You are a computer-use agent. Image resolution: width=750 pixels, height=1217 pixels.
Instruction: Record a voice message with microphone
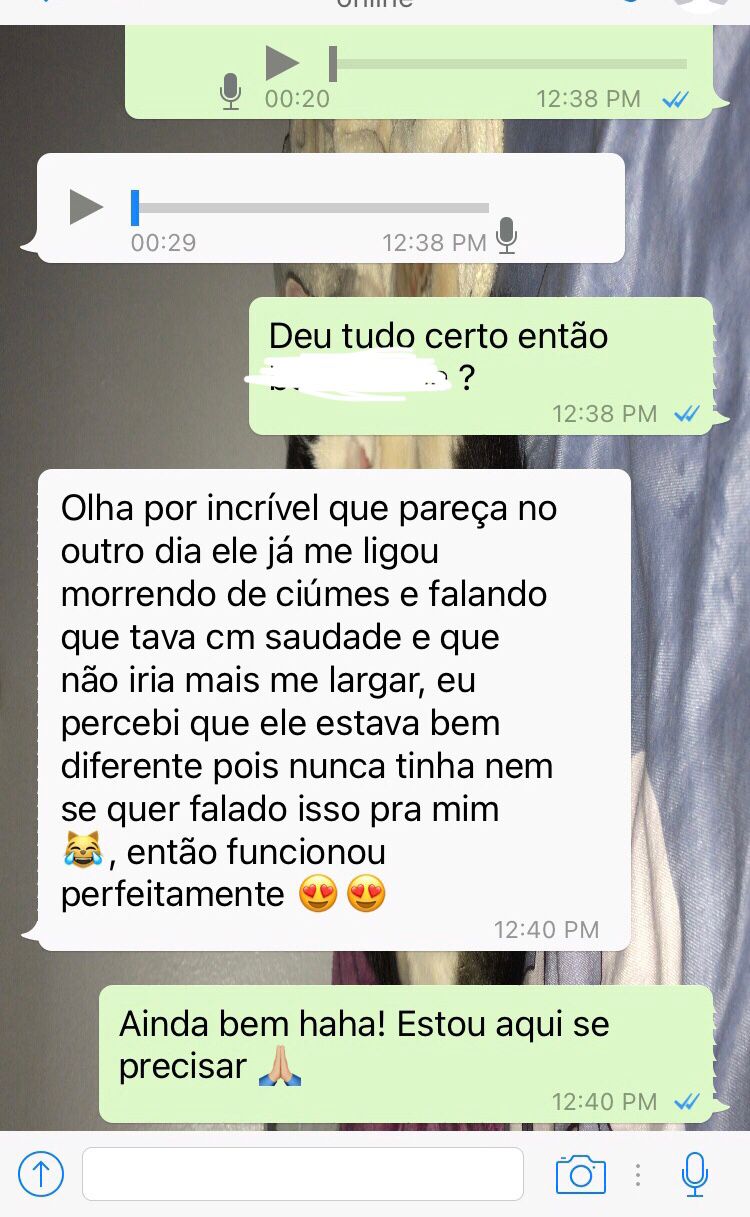point(694,1173)
